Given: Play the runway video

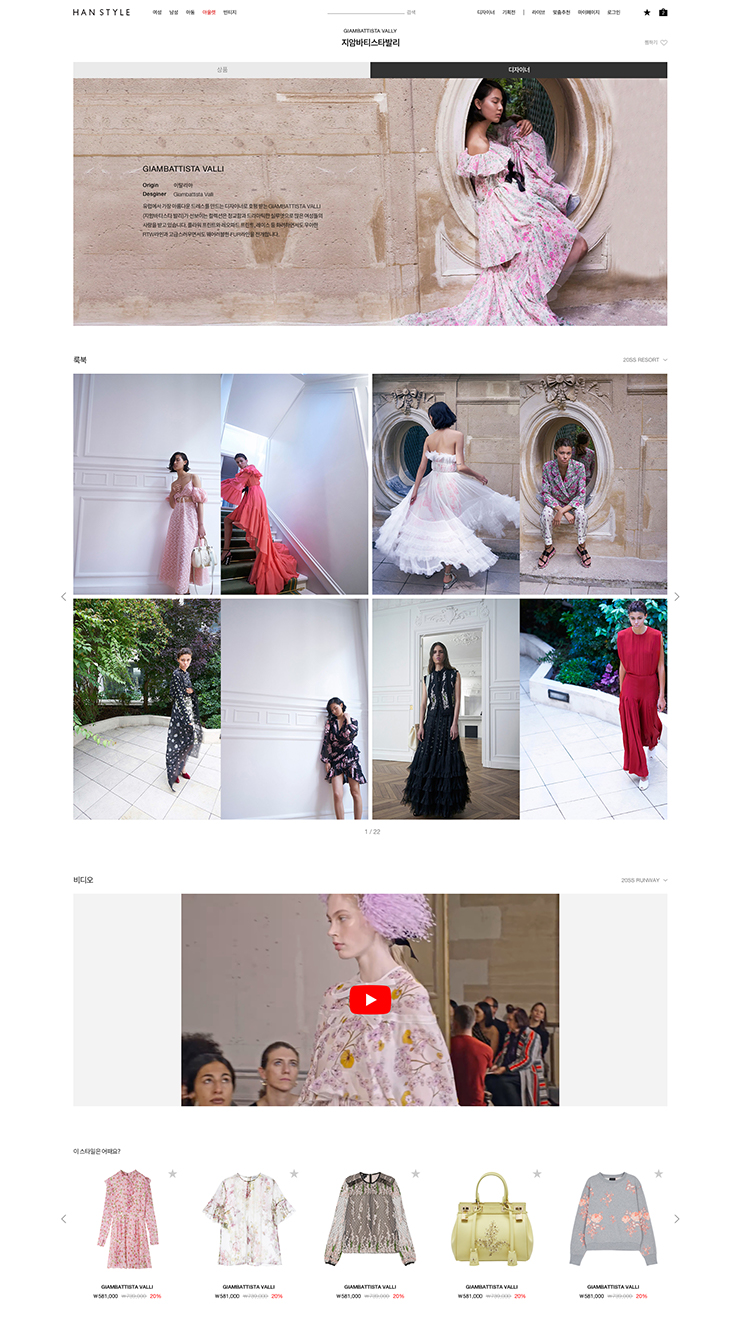Looking at the screenshot, I should [370, 999].
